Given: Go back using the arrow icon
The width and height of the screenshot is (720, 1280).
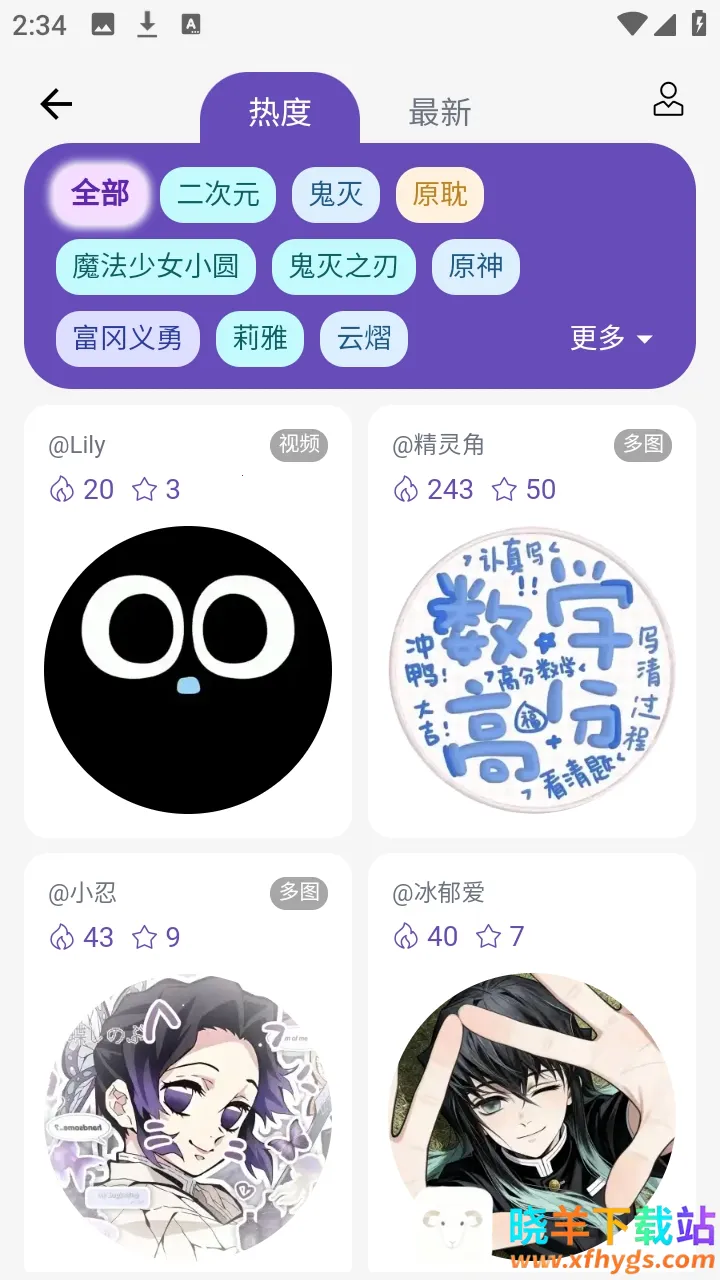Looking at the screenshot, I should (x=56, y=104).
